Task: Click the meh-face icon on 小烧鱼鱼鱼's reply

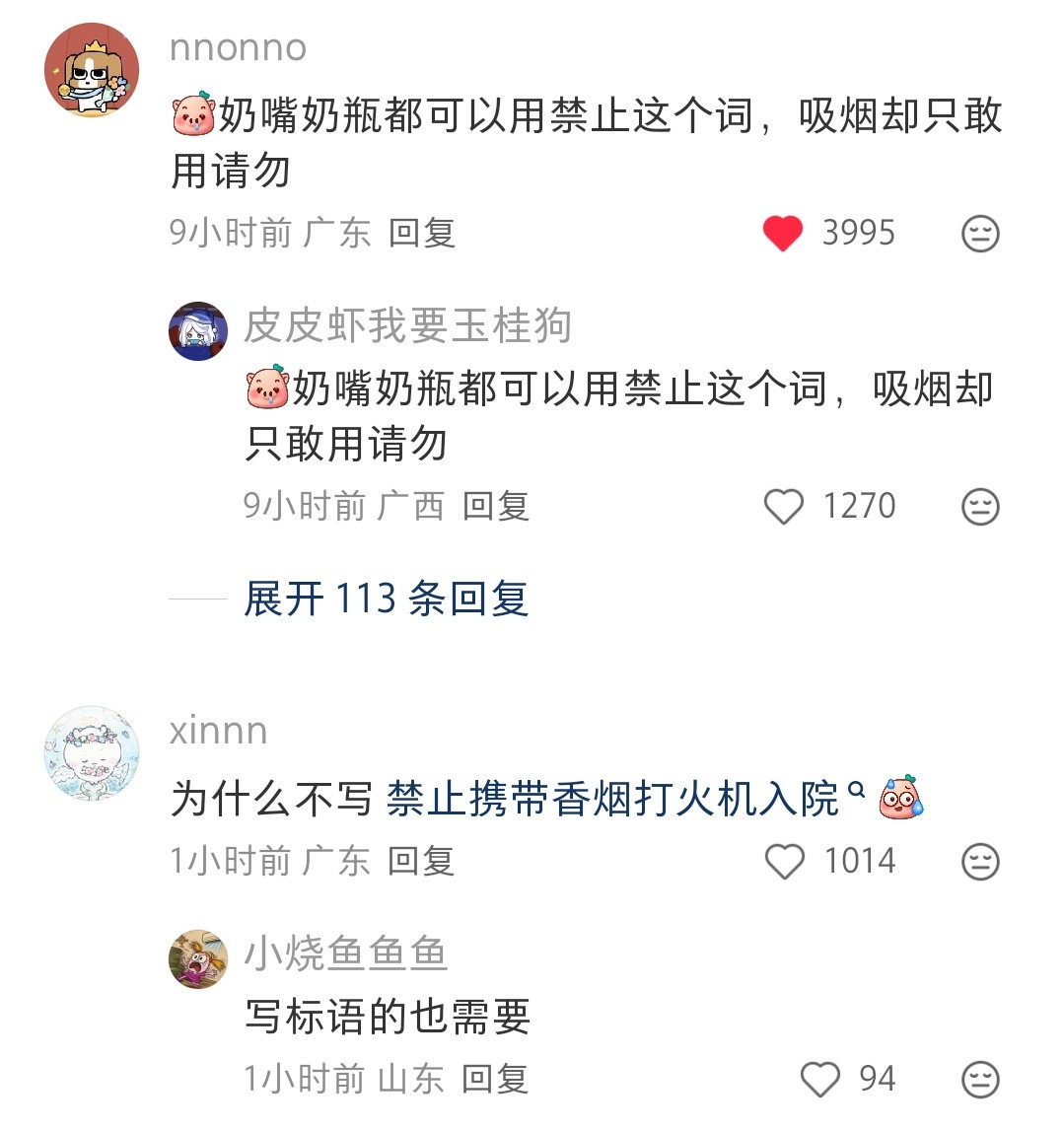Action: (980, 1079)
